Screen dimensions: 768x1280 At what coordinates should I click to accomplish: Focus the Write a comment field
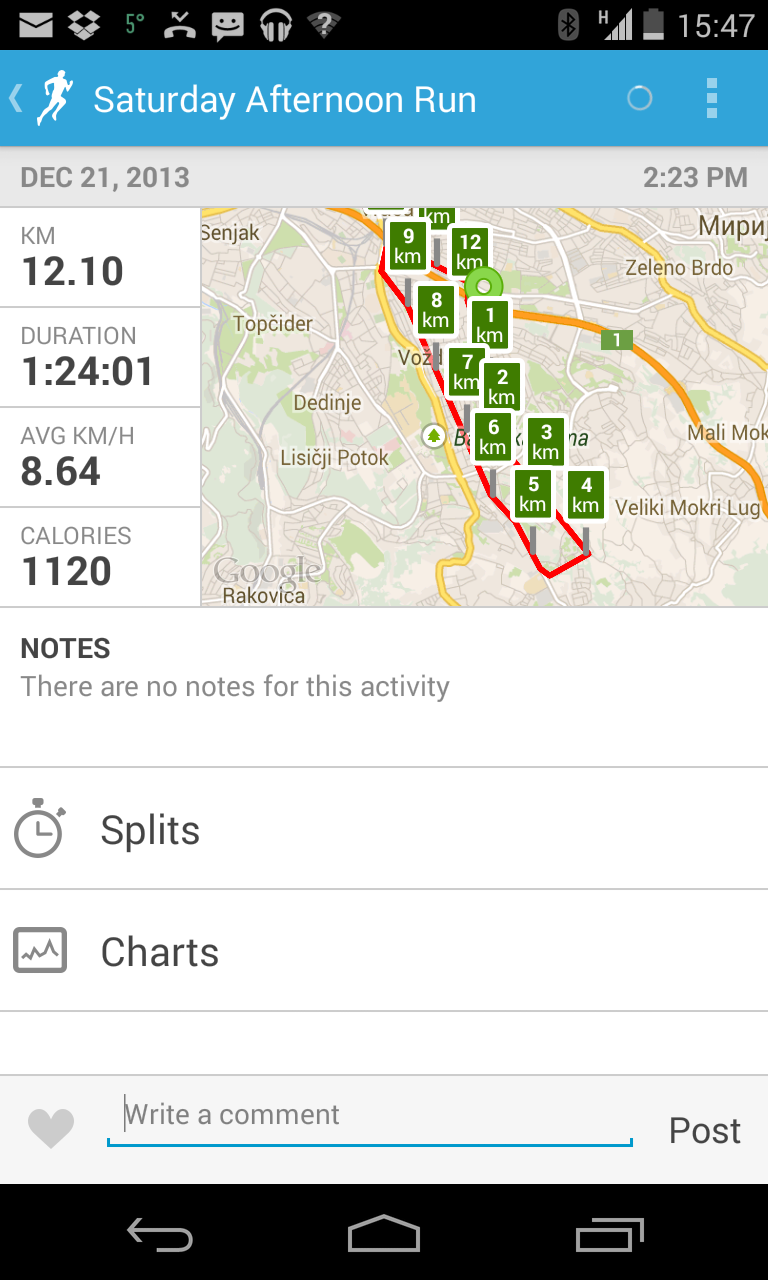tap(370, 1116)
